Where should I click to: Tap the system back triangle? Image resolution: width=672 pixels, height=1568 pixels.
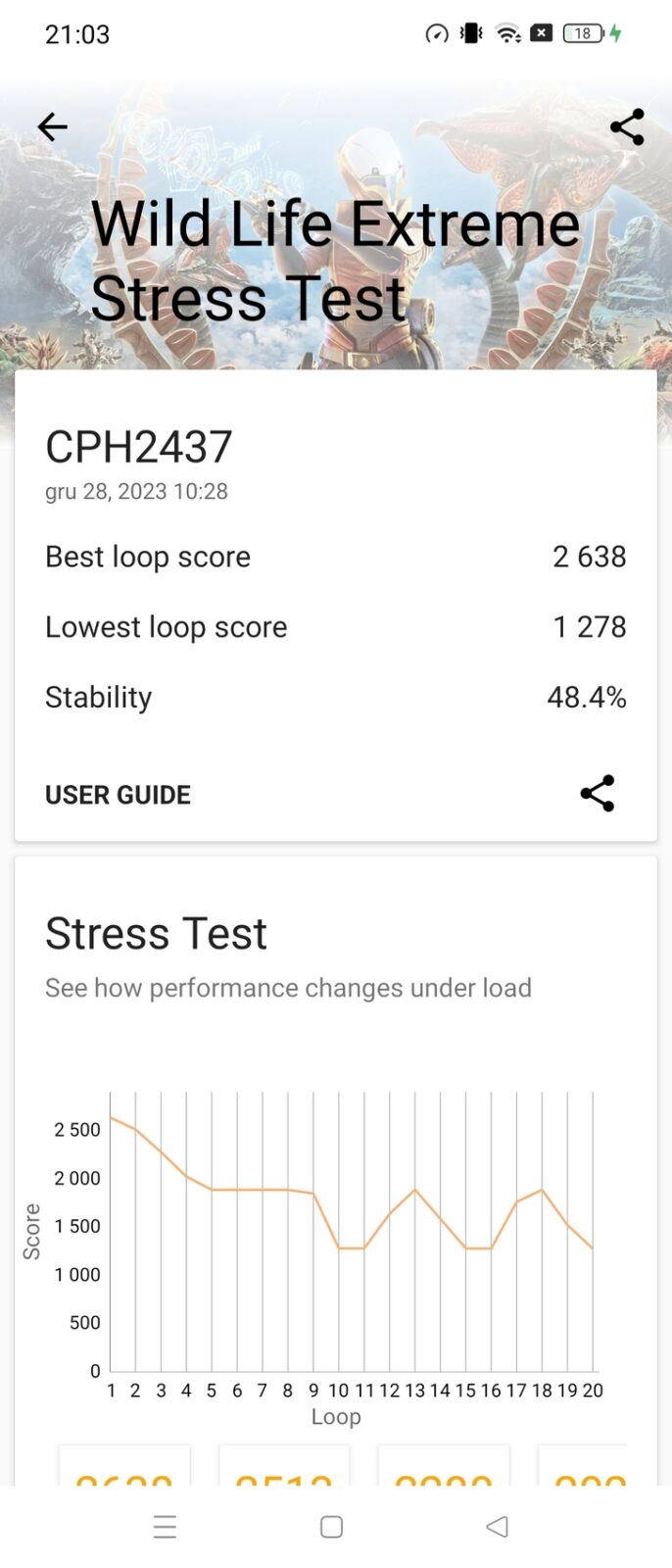(x=498, y=1526)
